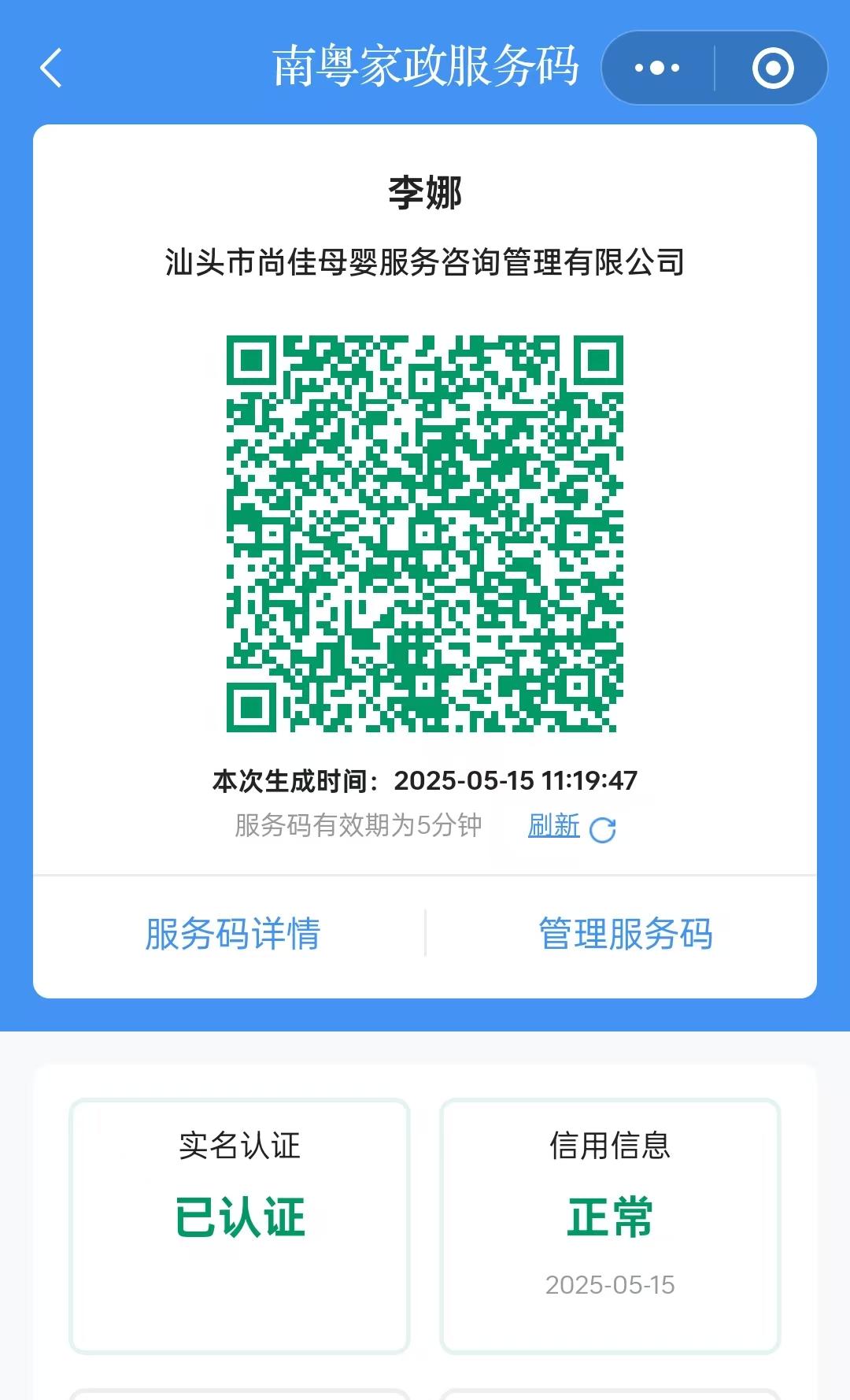Open 管理服务码 management view
850x1400 pixels.
coord(625,934)
